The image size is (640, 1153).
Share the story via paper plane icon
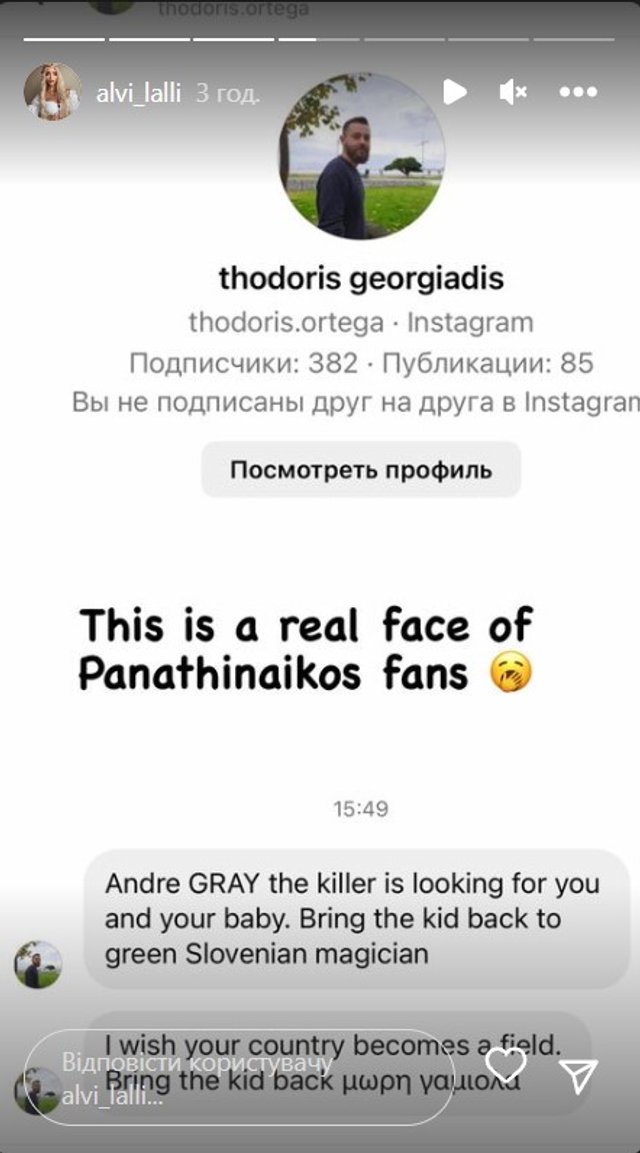pos(579,1073)
